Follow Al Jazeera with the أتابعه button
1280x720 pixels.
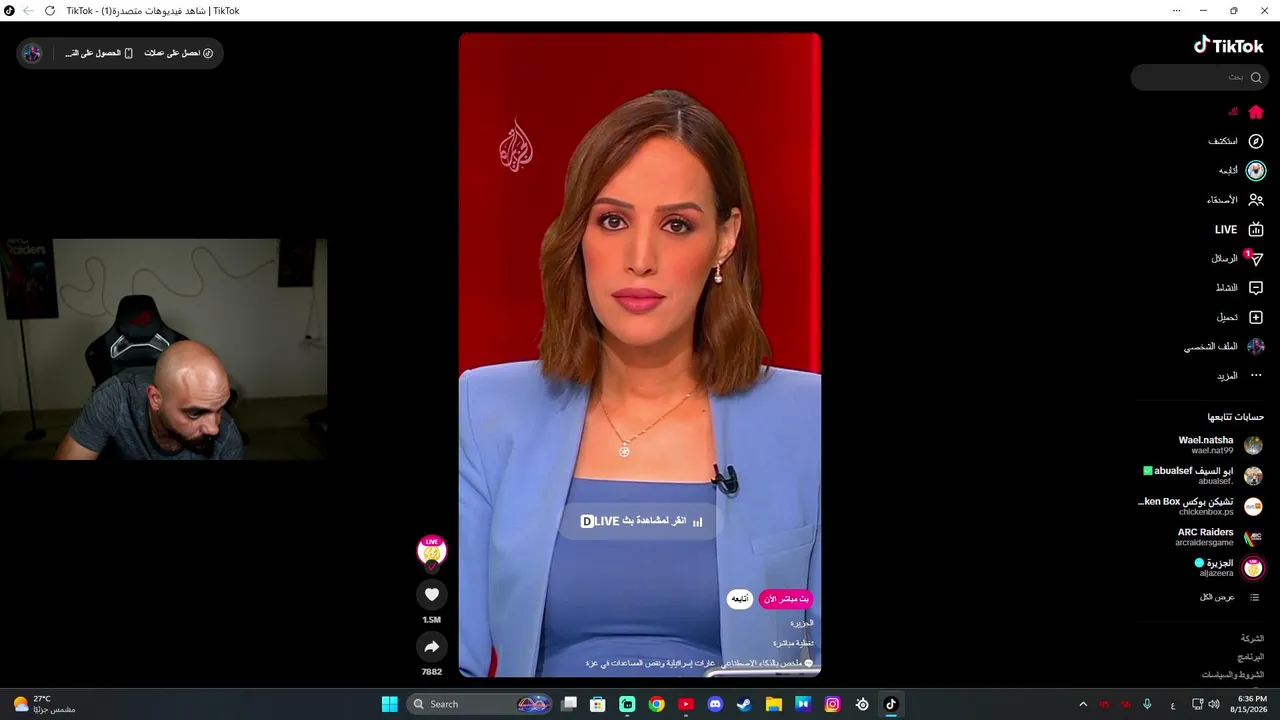(x=740, y=599)
